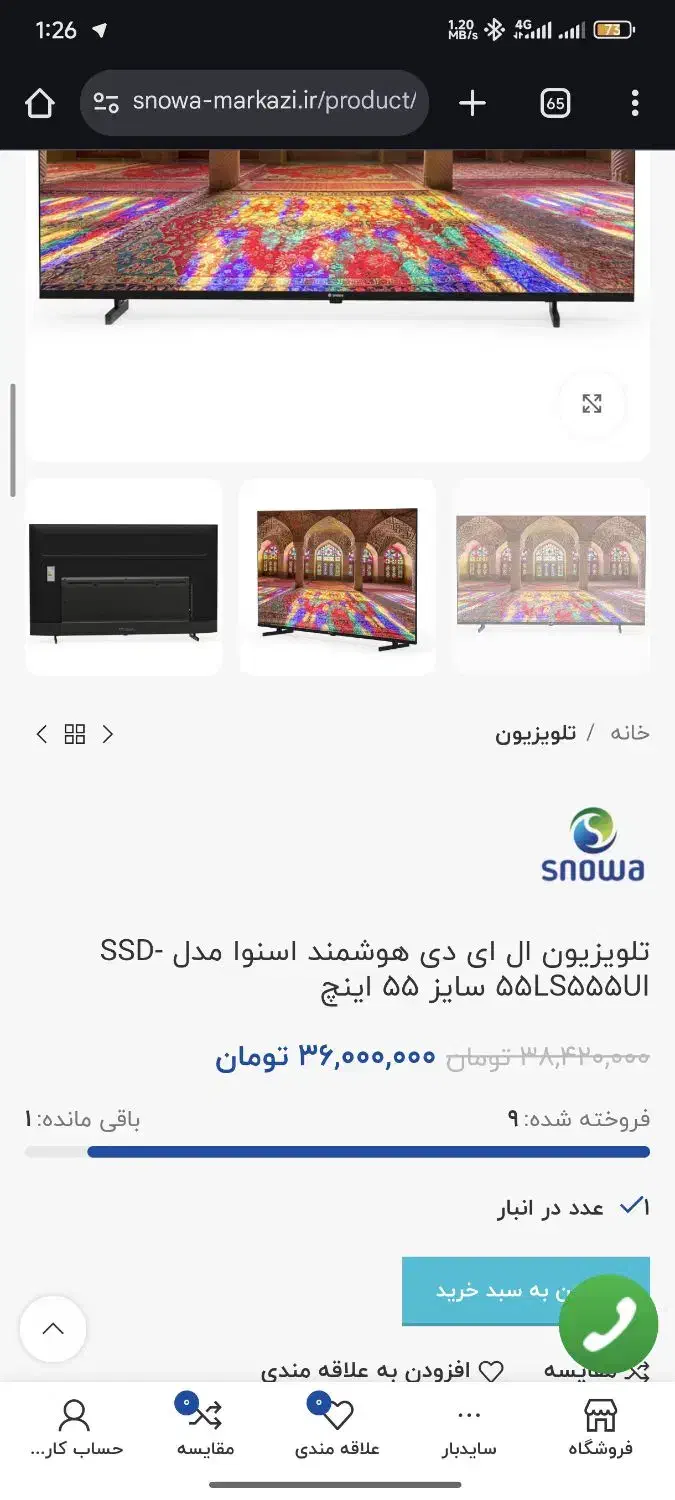Go to the browser home page
Screen dimensions: 675x1500
coord(40,103)
